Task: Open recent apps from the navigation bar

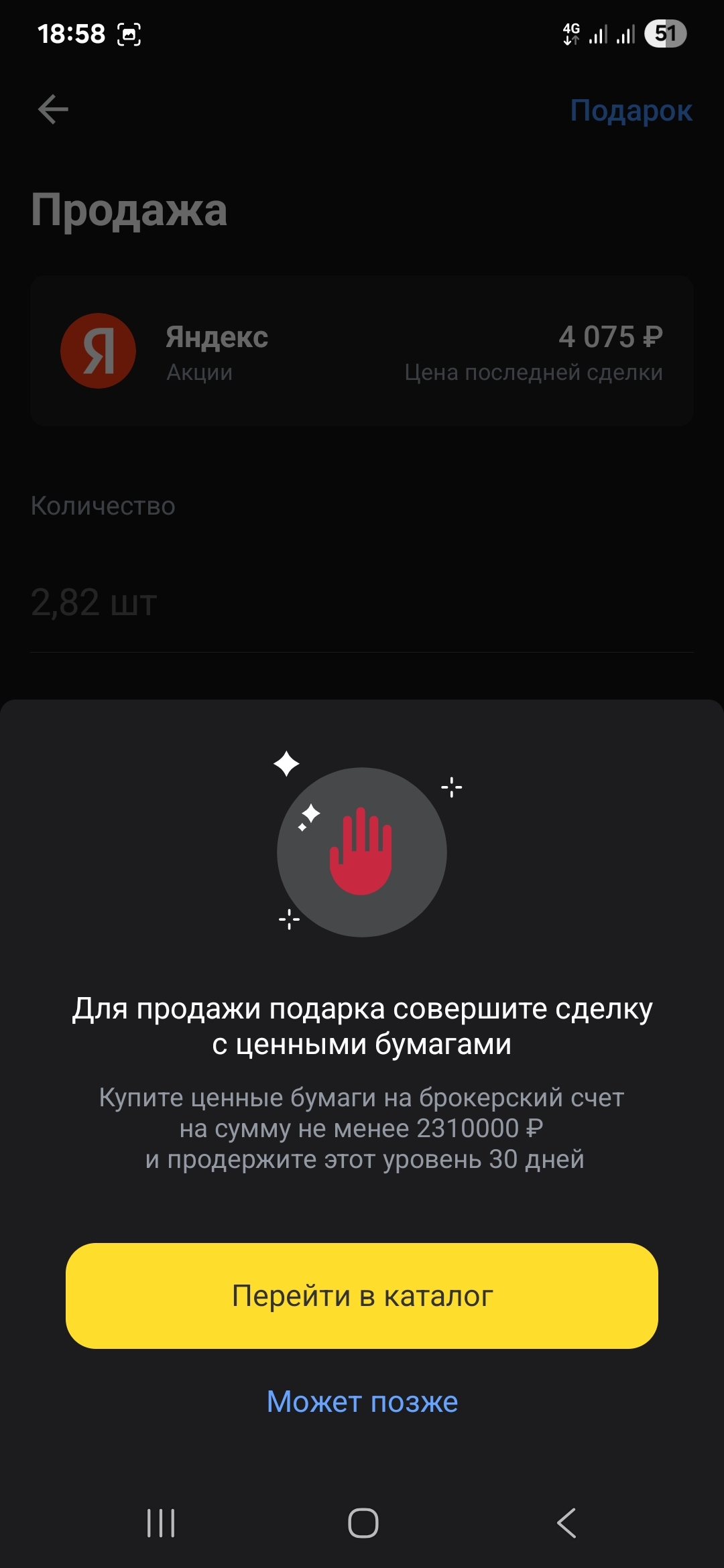Action: pyautogui.click(x=161, y=1522)
